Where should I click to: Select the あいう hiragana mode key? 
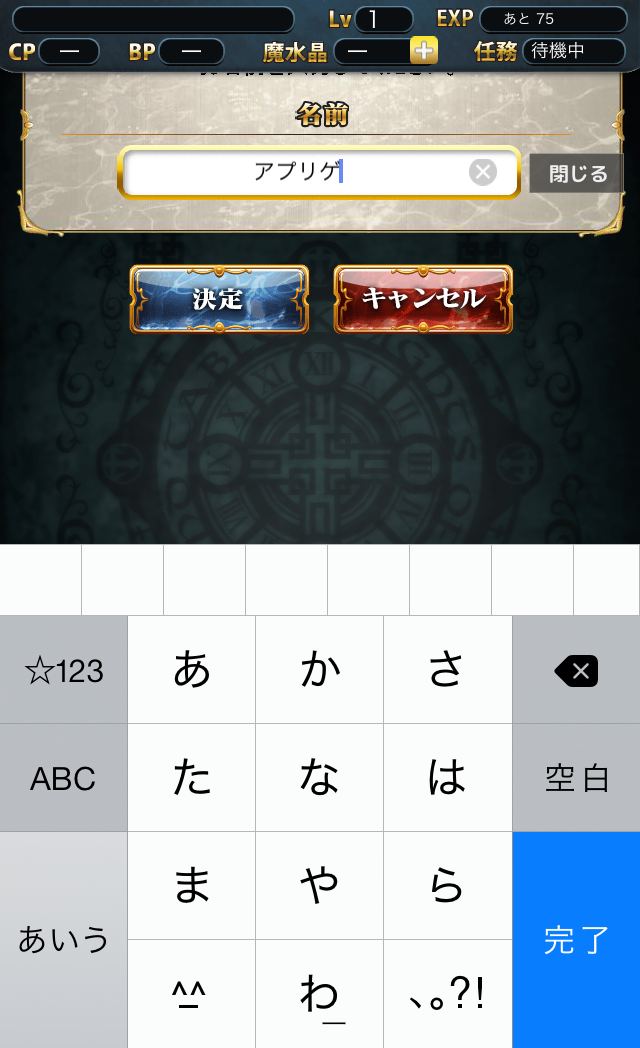(64, 939)
